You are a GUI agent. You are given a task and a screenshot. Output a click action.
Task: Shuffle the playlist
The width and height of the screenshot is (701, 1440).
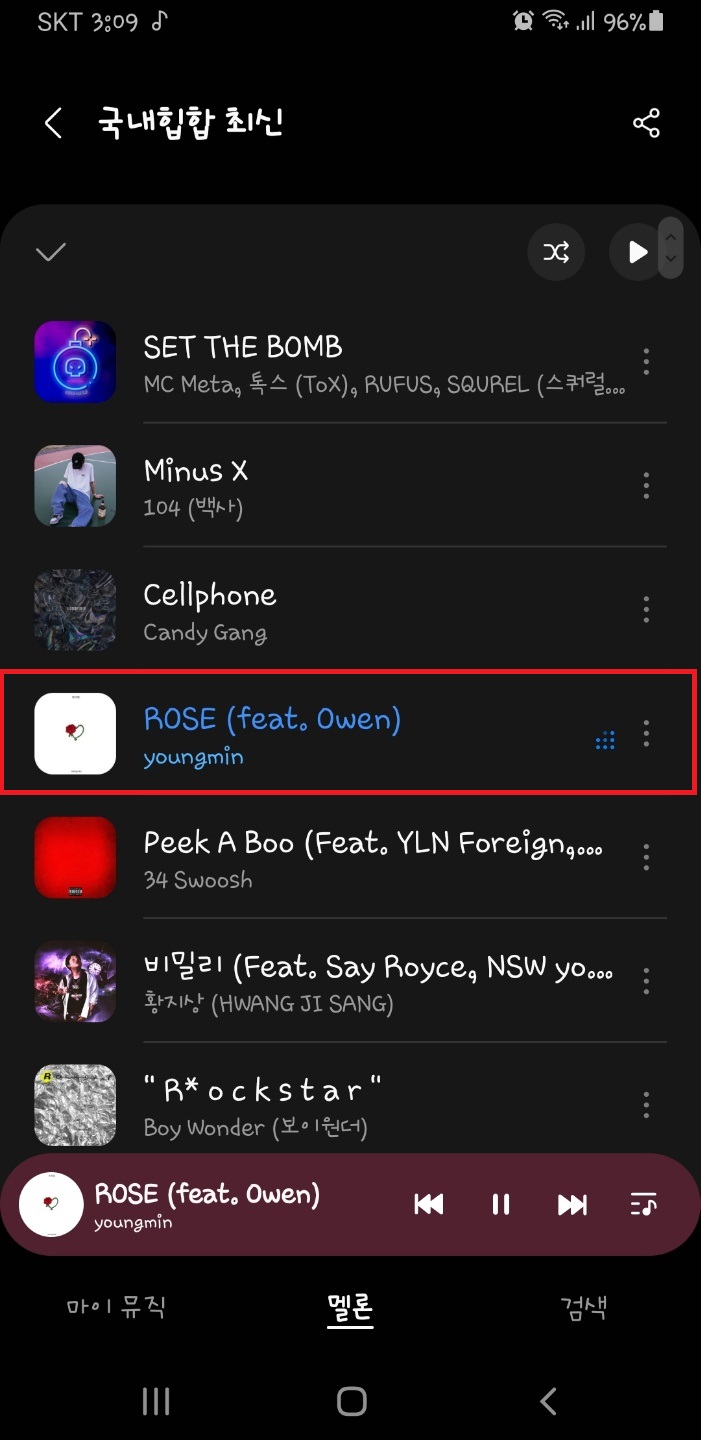tap(556, 253)
